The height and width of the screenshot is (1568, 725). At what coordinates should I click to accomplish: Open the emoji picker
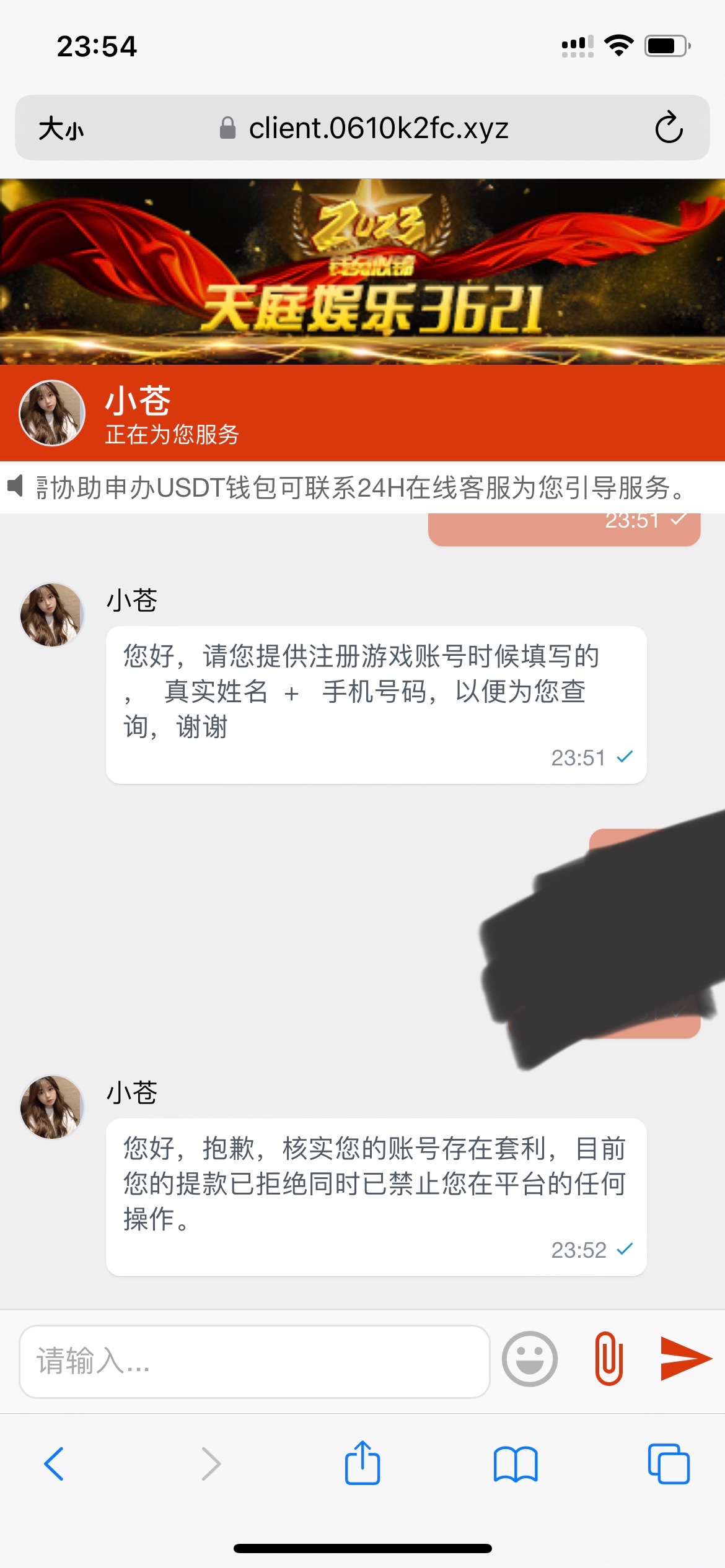pos(529,1359)
